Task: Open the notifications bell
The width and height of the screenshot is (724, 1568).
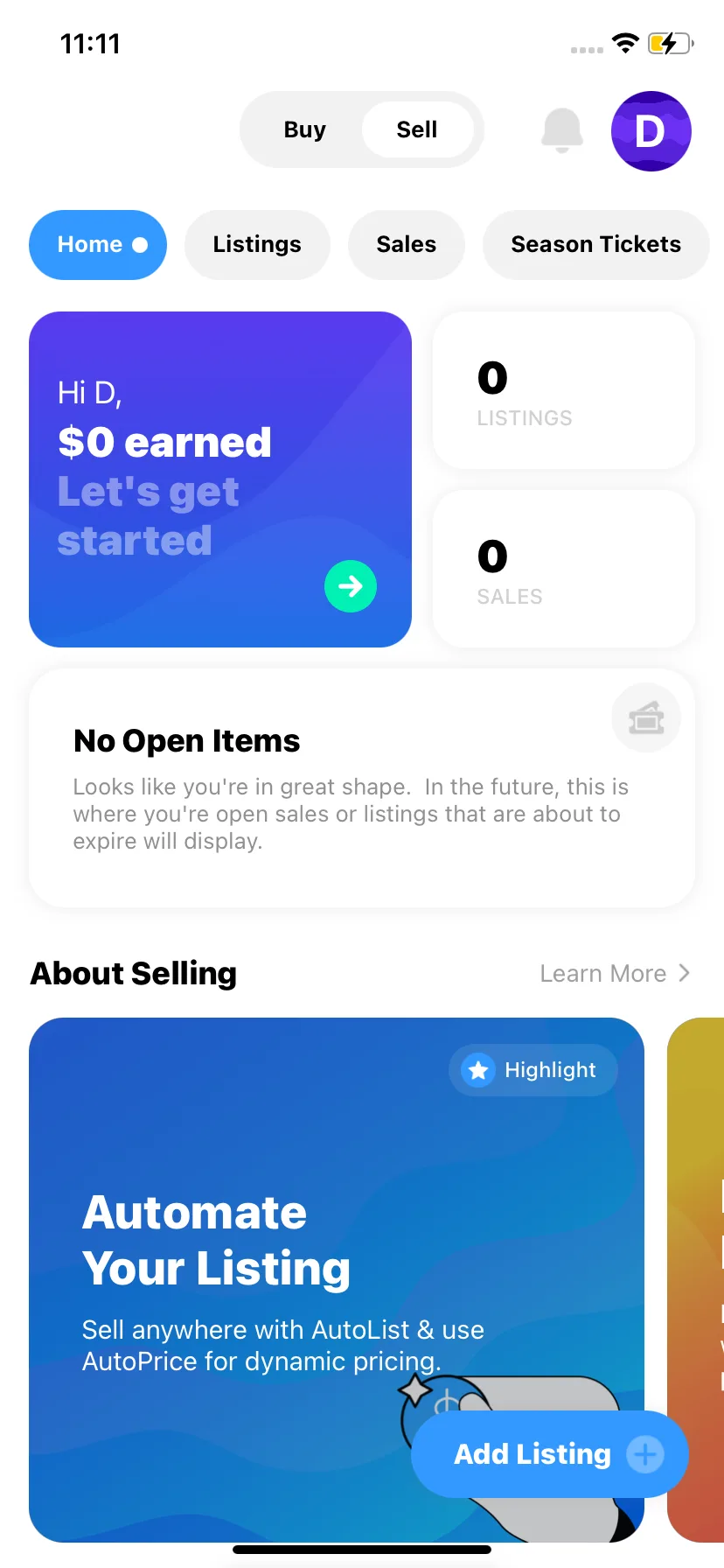Action: (x=562, y=130)
